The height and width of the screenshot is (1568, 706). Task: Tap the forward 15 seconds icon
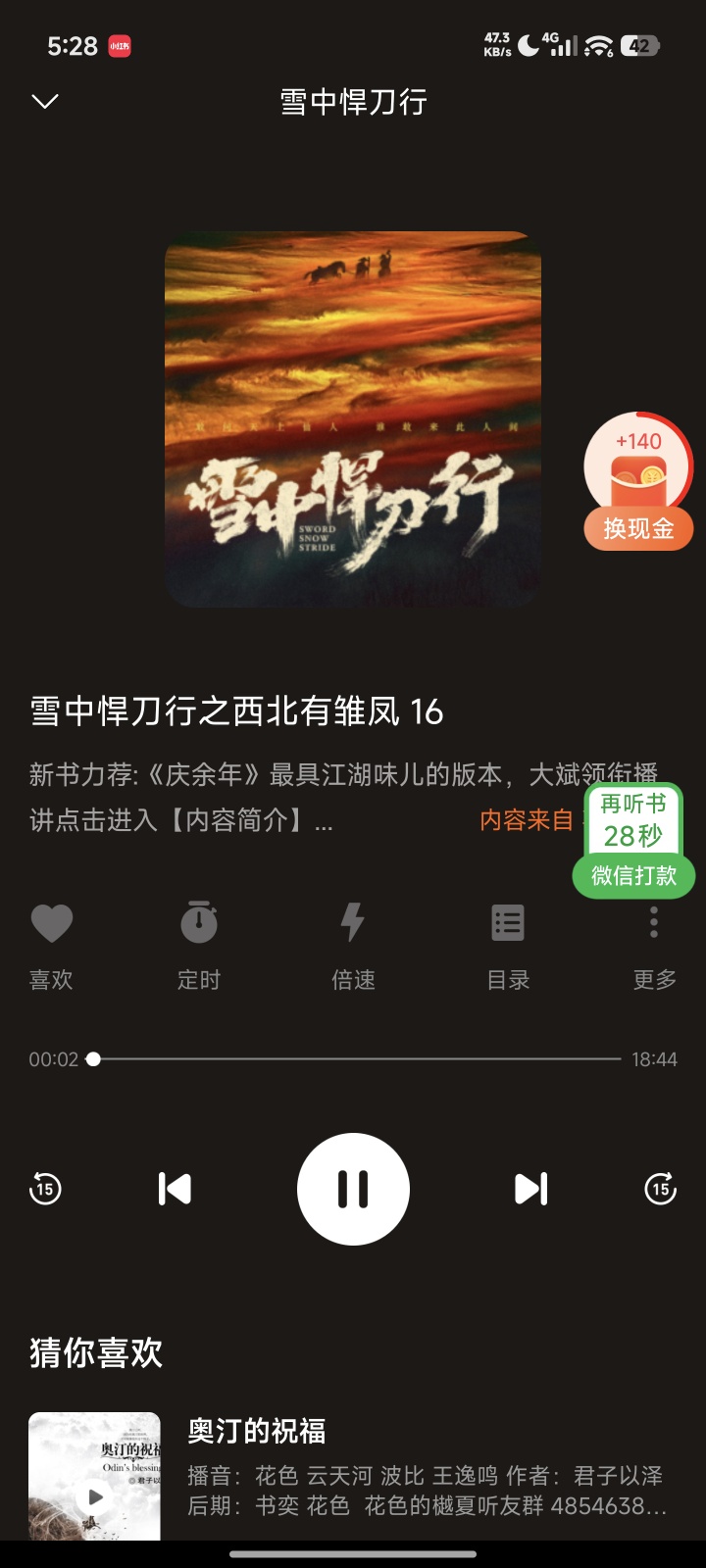pos(662,1188)
